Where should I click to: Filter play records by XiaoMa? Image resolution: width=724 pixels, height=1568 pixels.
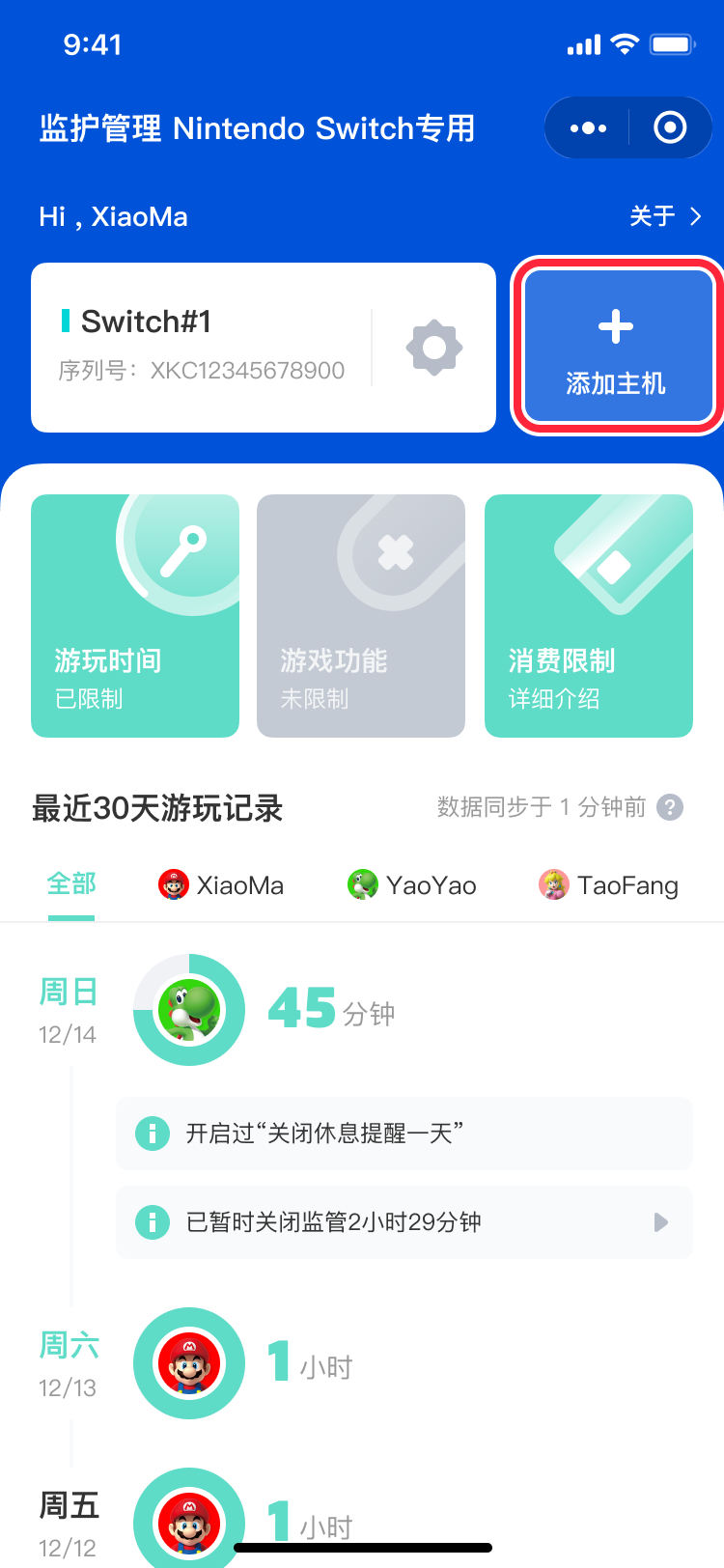[221, 885]
